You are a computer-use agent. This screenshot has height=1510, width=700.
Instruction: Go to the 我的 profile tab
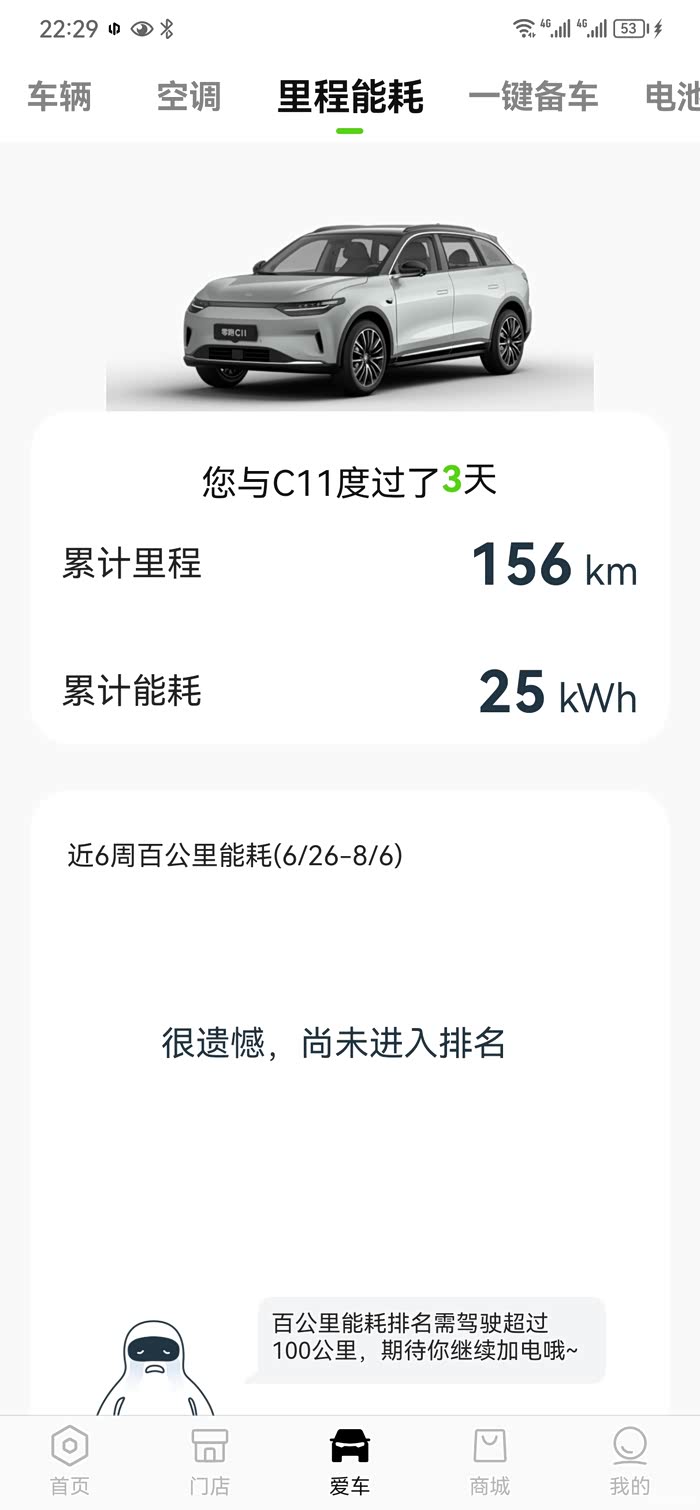point(630,1460)
